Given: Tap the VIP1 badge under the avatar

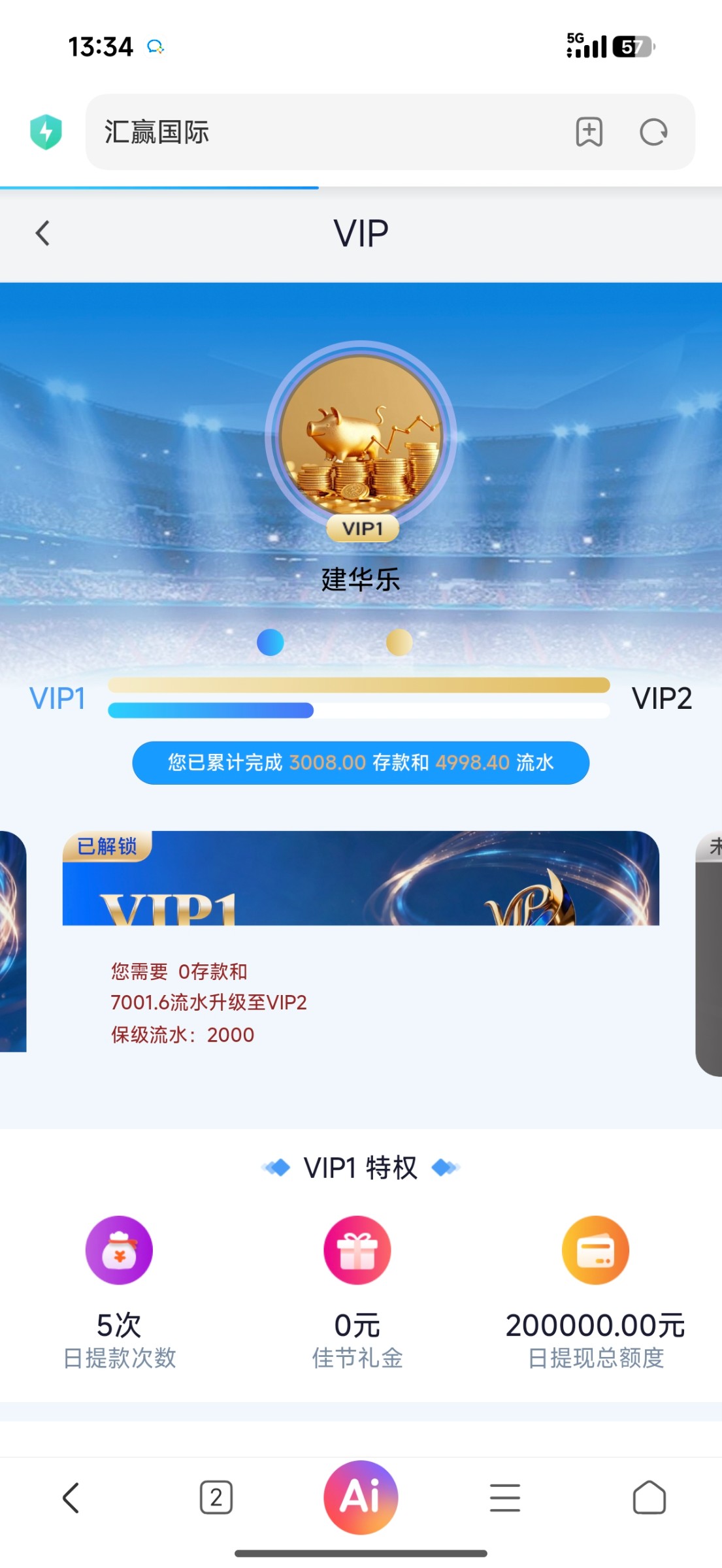Looking at the screenshot, I should coord(360,530).
